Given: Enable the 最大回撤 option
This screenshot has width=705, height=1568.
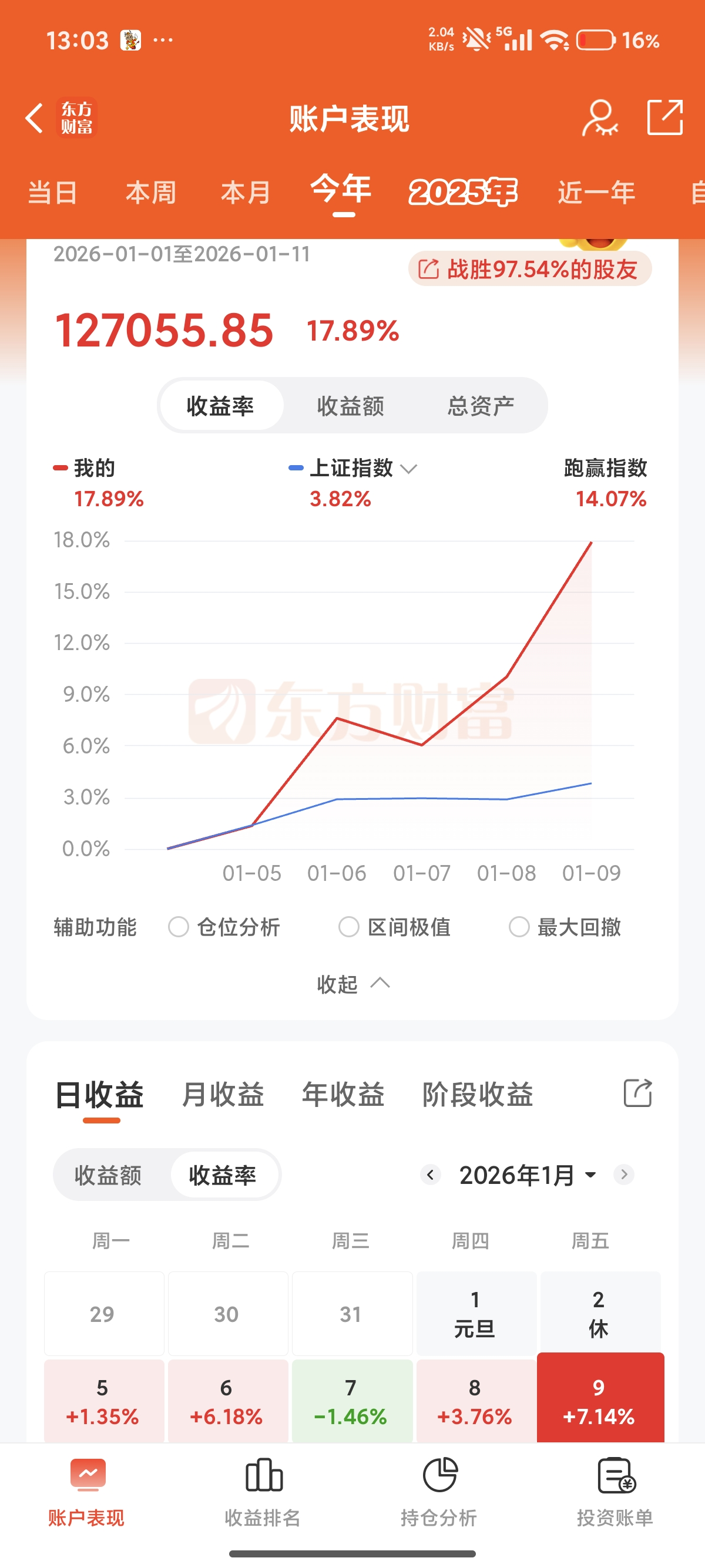Looking at the screenshot, I should tap(519, 927).
